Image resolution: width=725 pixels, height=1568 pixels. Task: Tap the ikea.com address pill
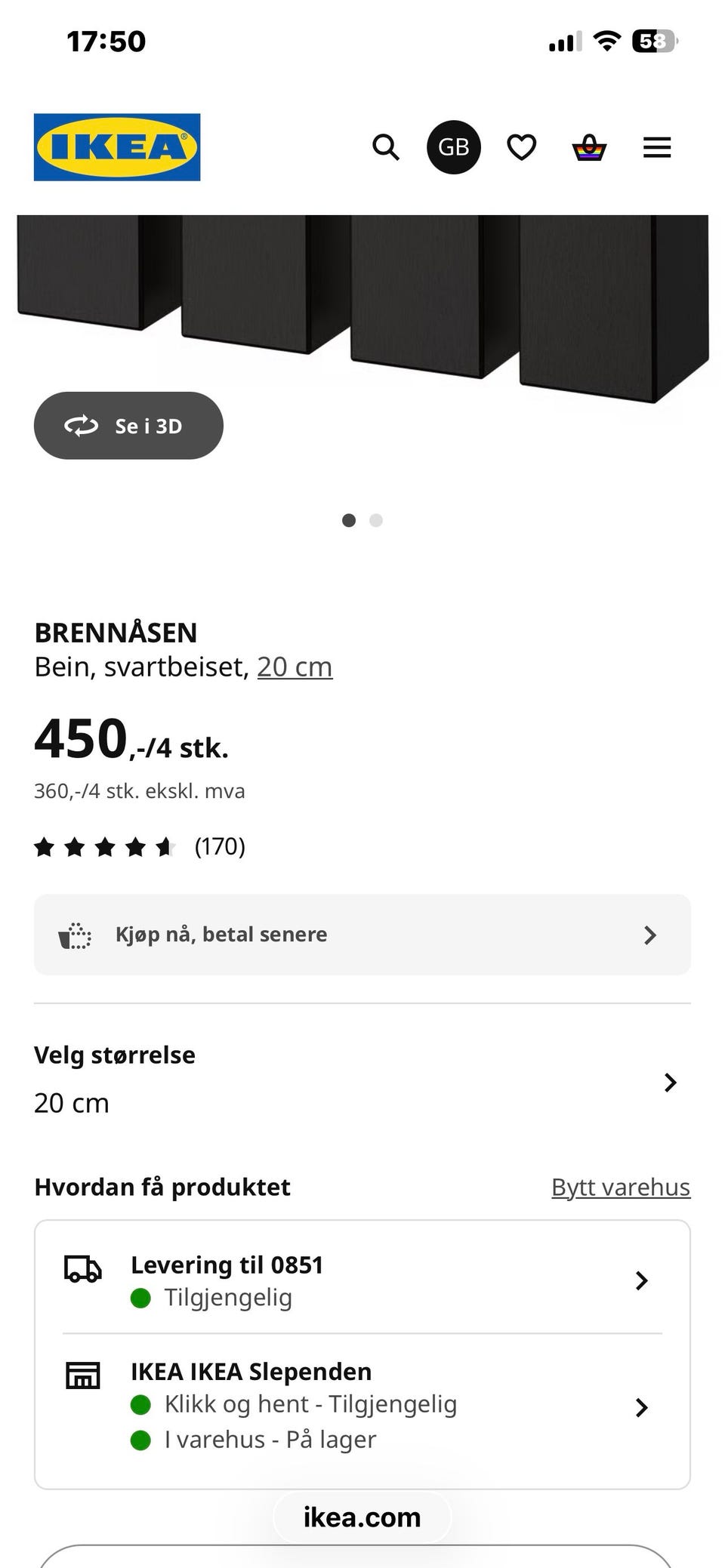(361, 1517)
